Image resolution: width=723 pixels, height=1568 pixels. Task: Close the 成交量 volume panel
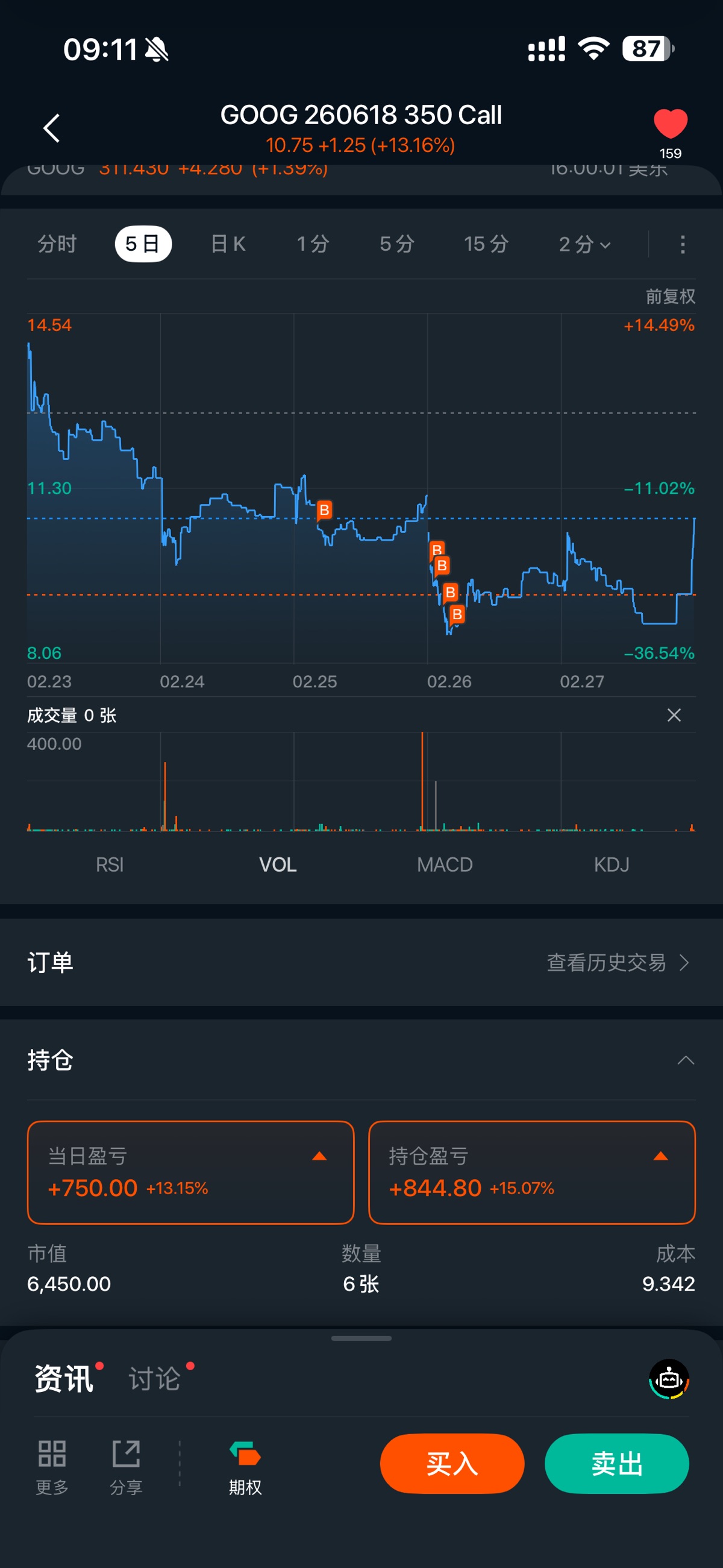pos(674,715)
